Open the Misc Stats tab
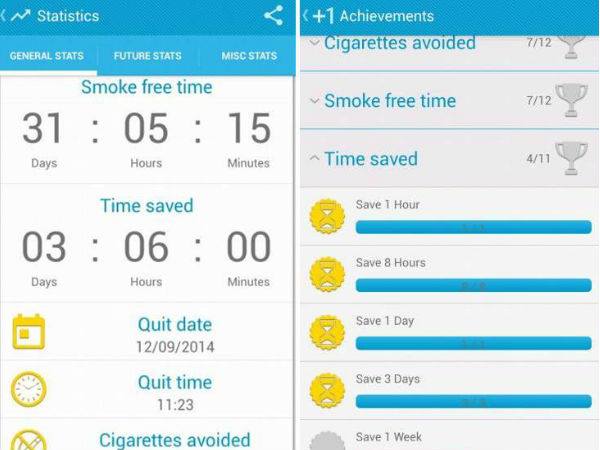 (249, 56)
